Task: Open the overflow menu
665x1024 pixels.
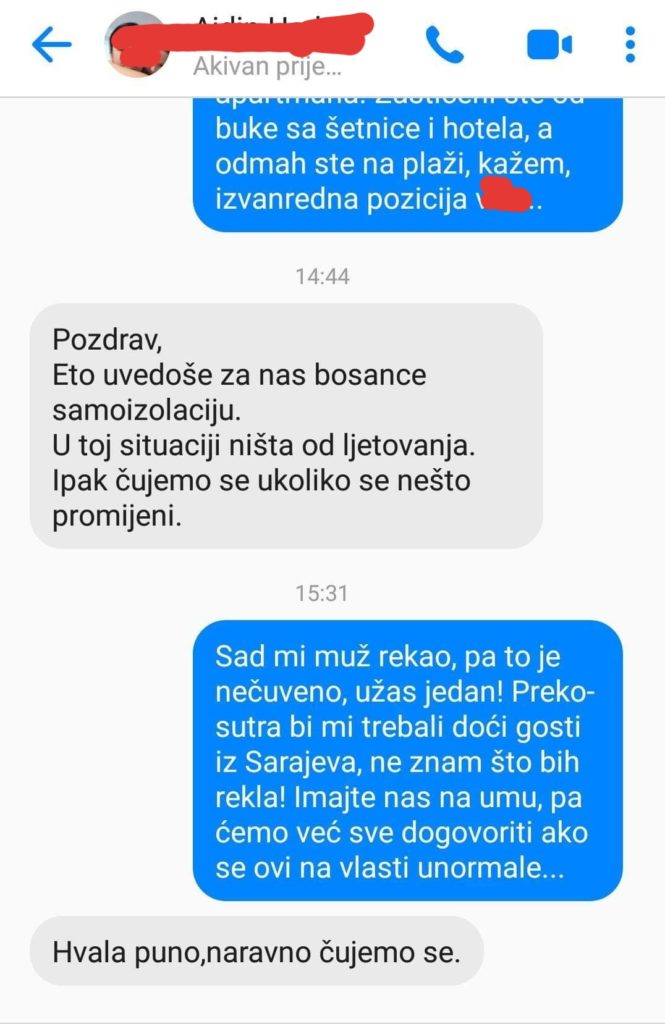Action: pos(630,45)
